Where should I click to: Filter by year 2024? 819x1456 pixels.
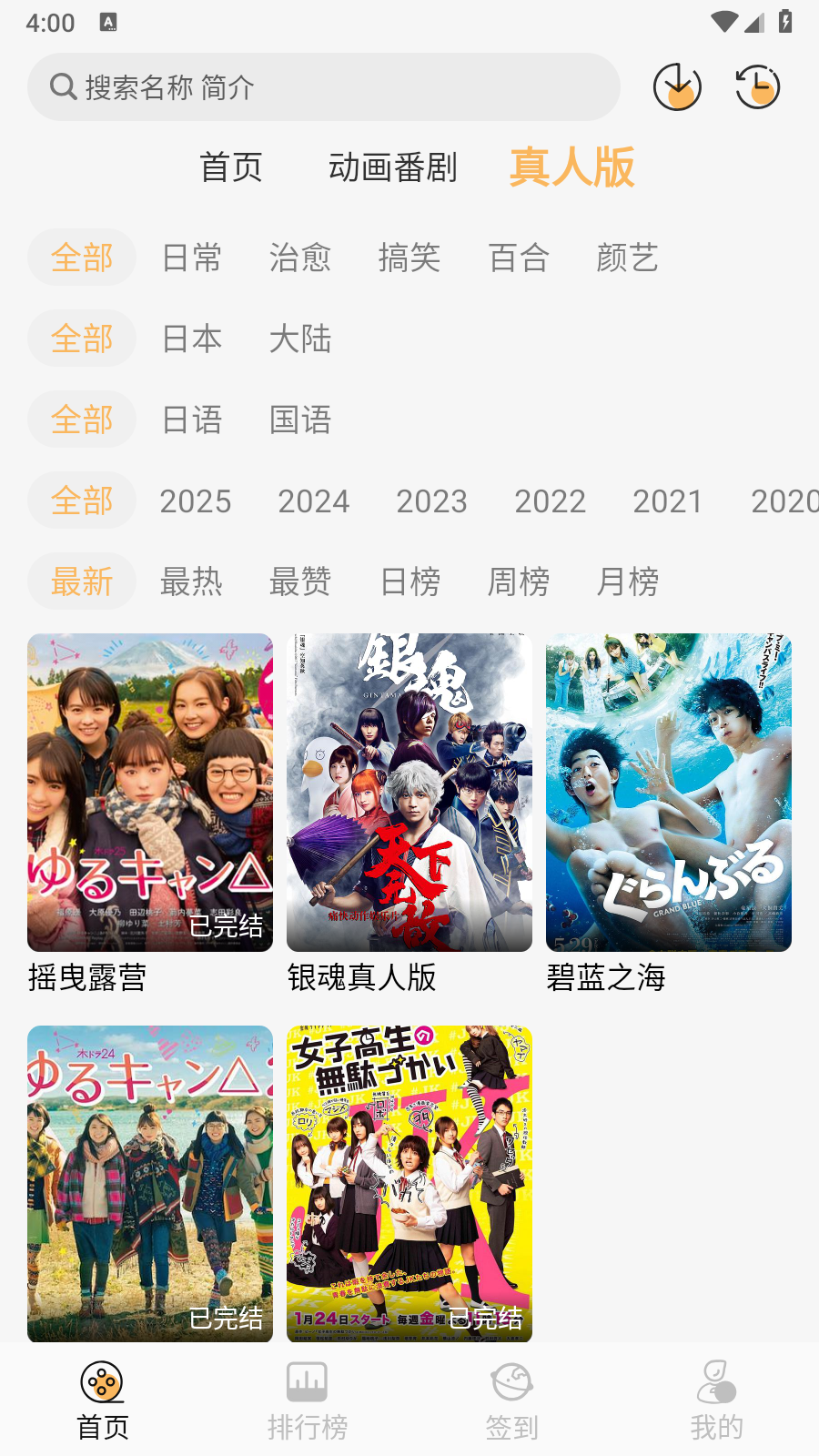[x=314, y=500]
